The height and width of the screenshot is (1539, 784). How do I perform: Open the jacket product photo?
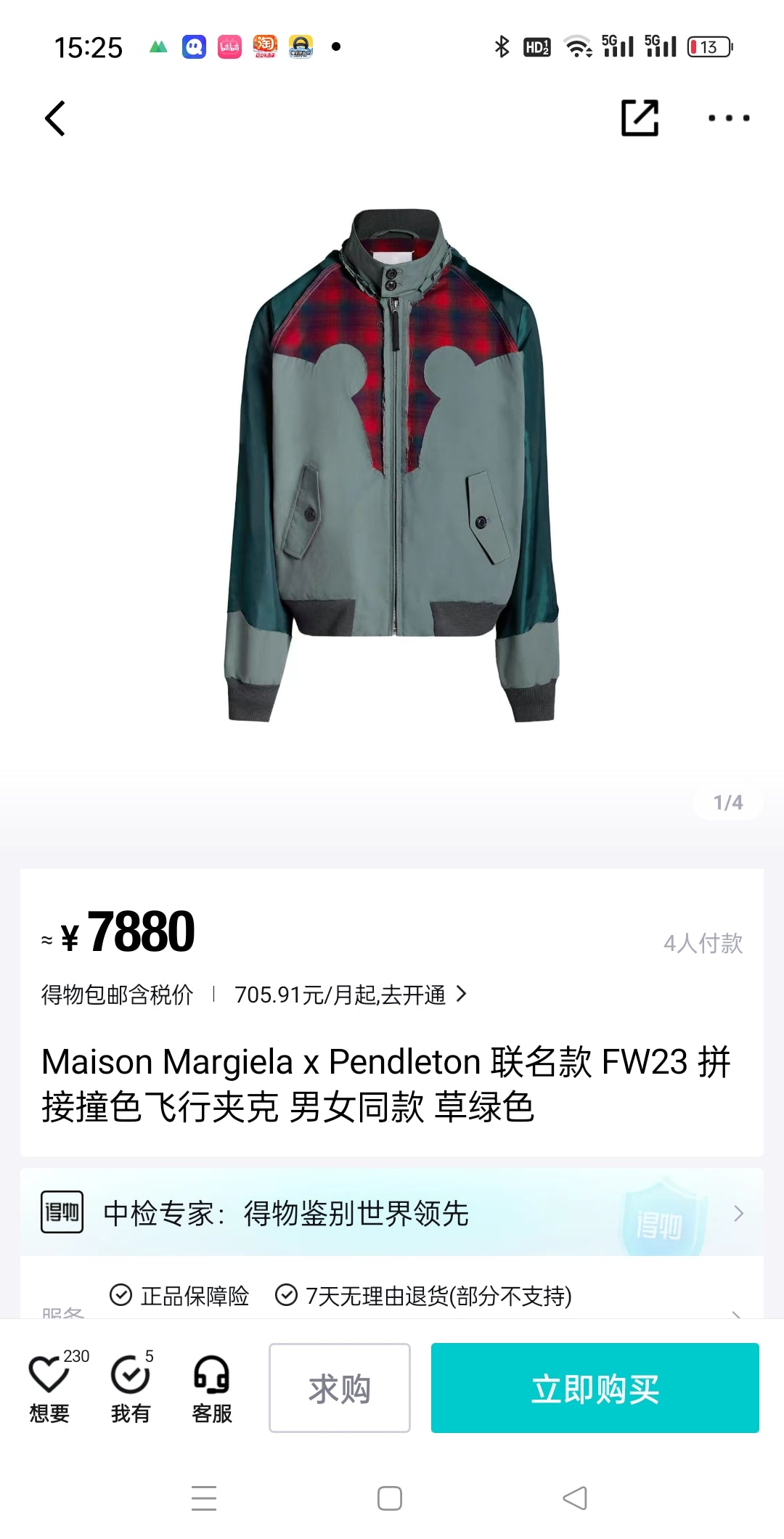coord(392,465)
